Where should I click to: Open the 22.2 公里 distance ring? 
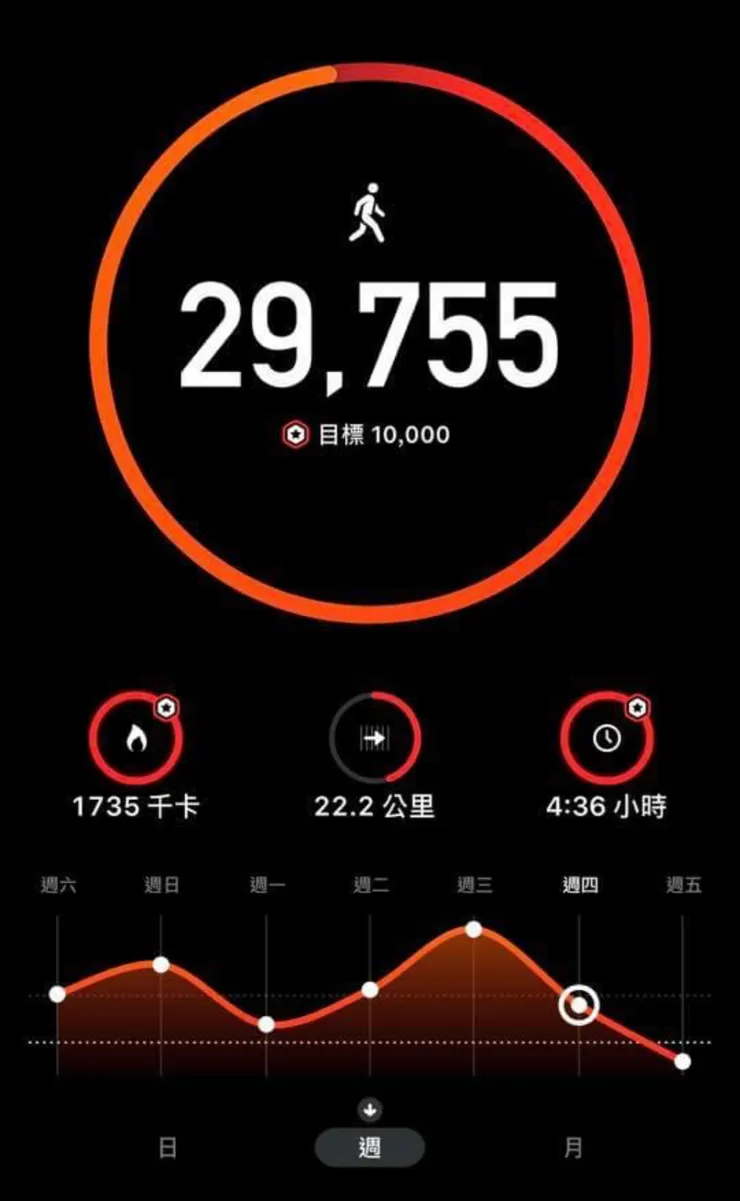point(374,739)
